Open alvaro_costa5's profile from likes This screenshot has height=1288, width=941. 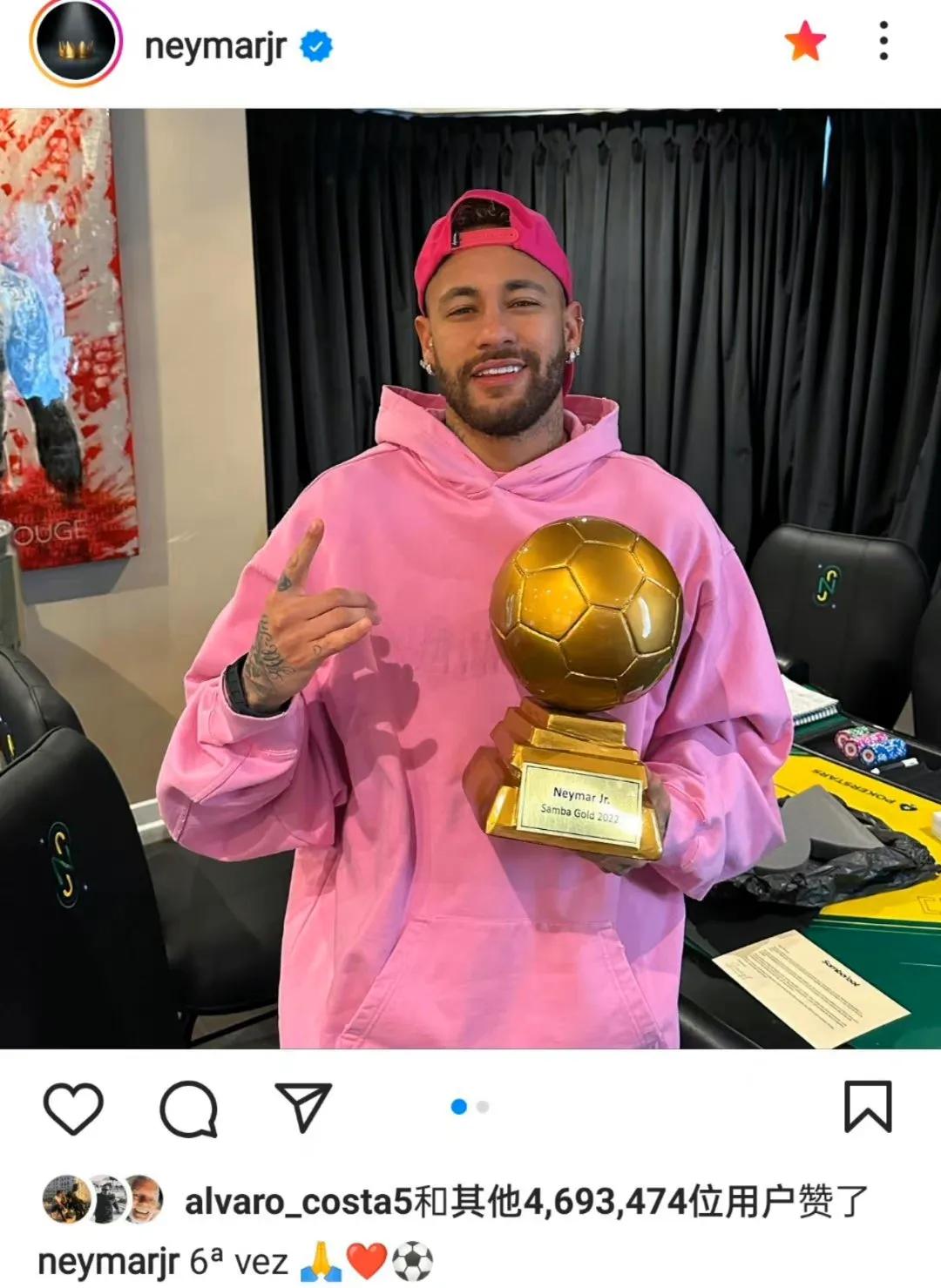point(298,1203)
